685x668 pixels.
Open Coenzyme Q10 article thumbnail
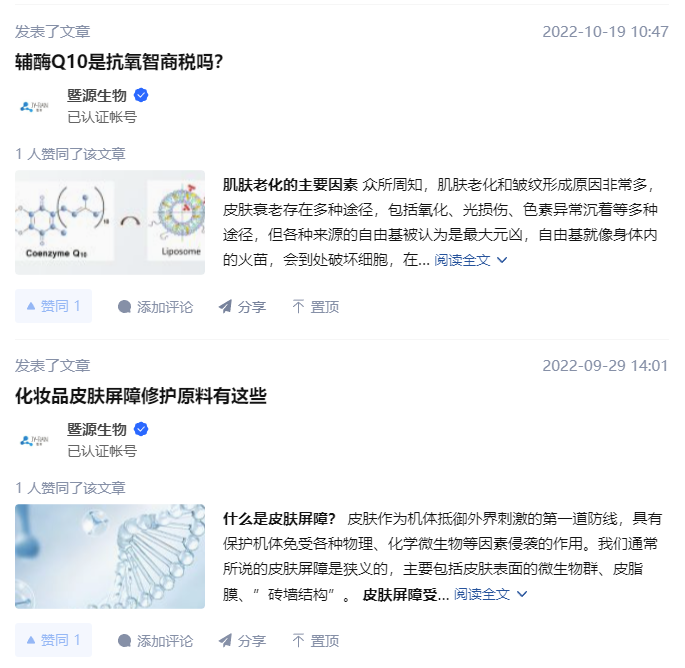110,222
